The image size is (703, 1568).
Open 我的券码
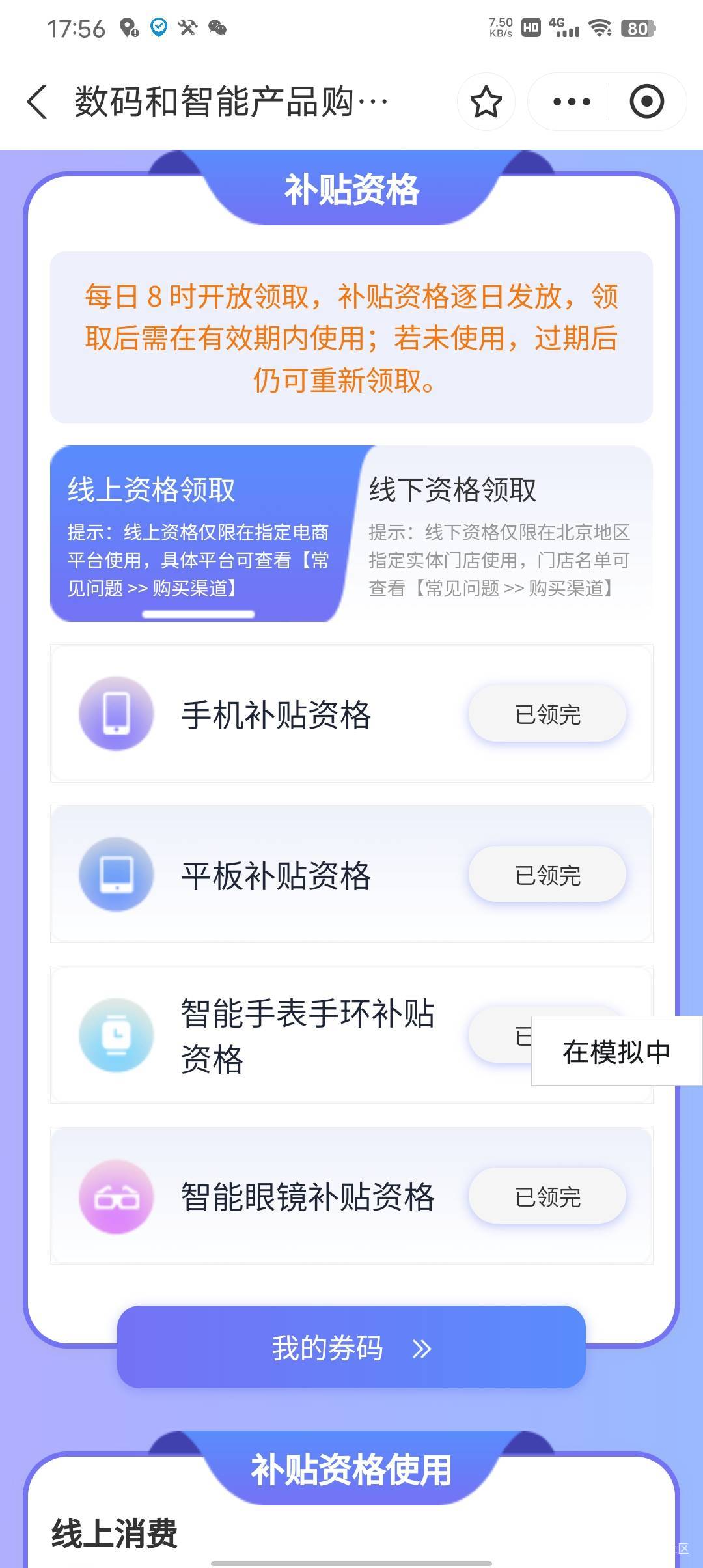(351, 1347)
